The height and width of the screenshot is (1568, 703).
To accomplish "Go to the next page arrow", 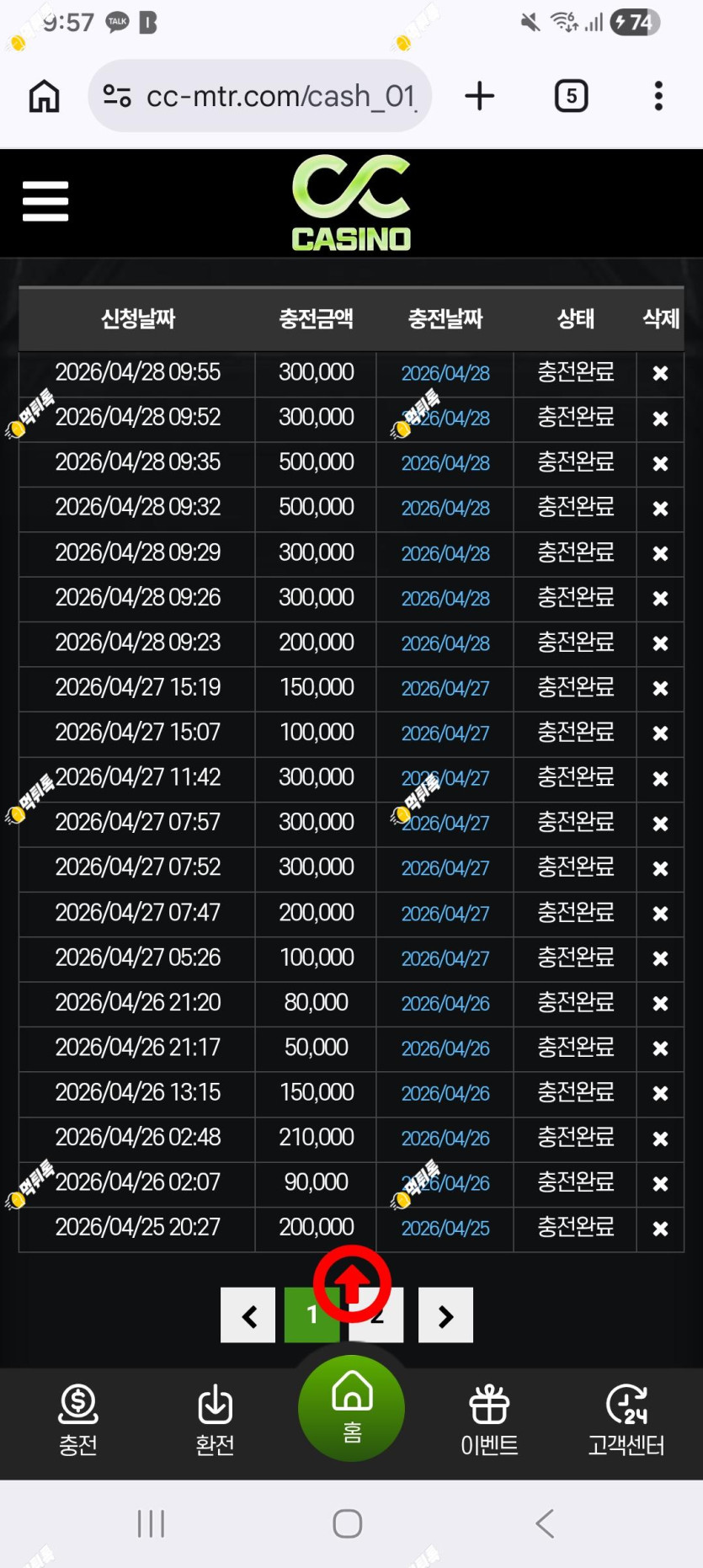I will (x=445, y=1315).
